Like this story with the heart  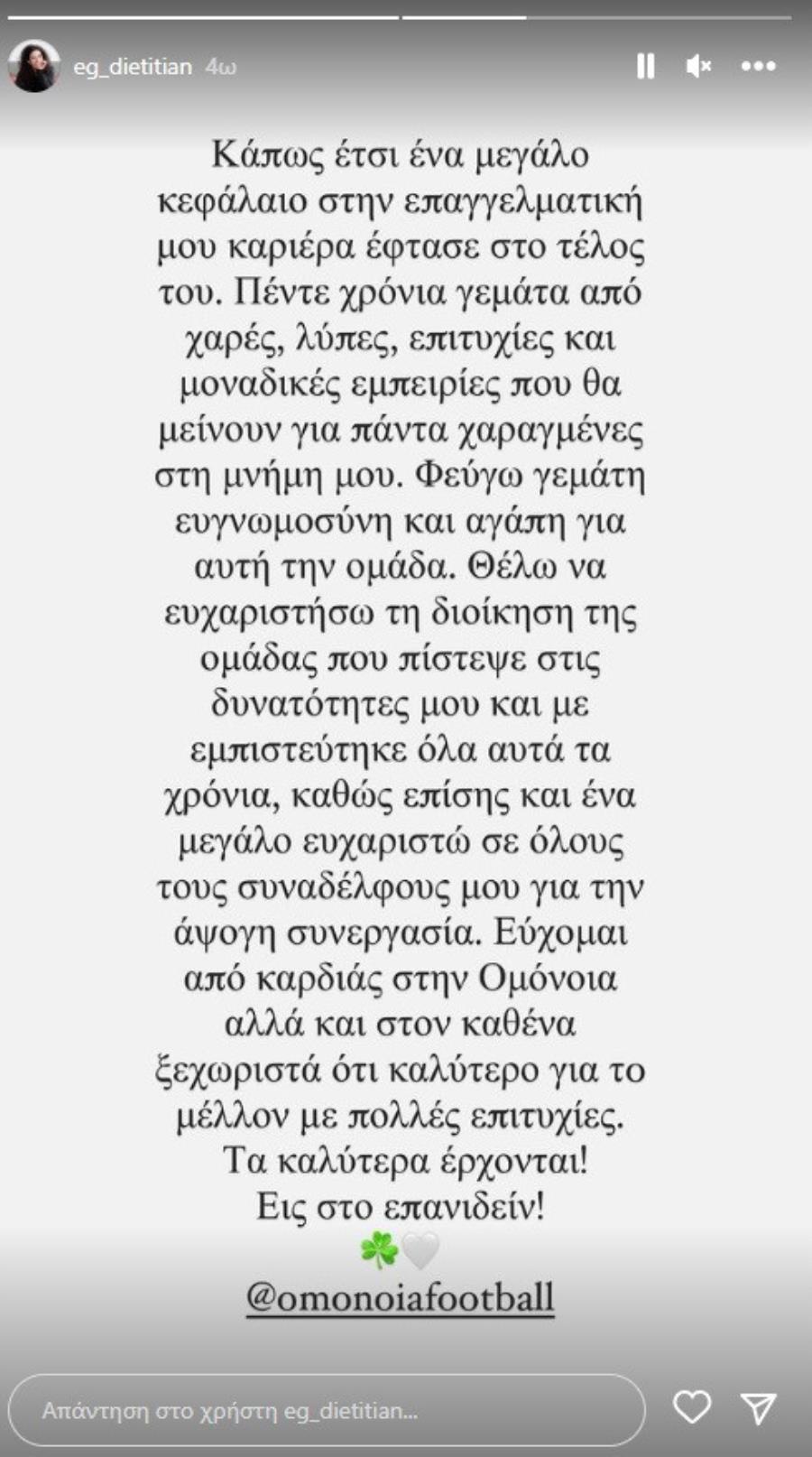[x=692, y=1407]
